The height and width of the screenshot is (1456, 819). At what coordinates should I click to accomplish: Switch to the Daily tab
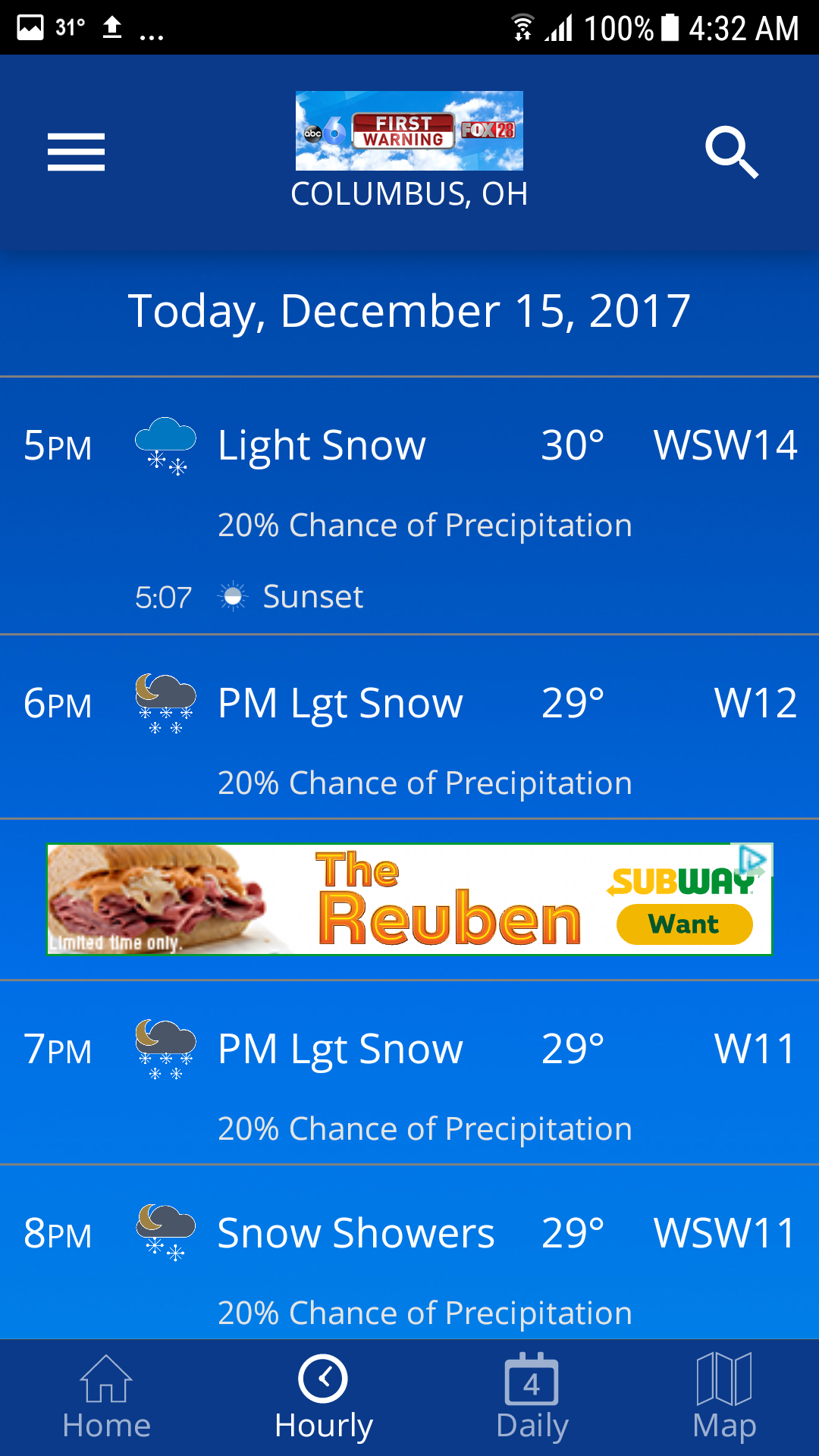point(532,1397)
